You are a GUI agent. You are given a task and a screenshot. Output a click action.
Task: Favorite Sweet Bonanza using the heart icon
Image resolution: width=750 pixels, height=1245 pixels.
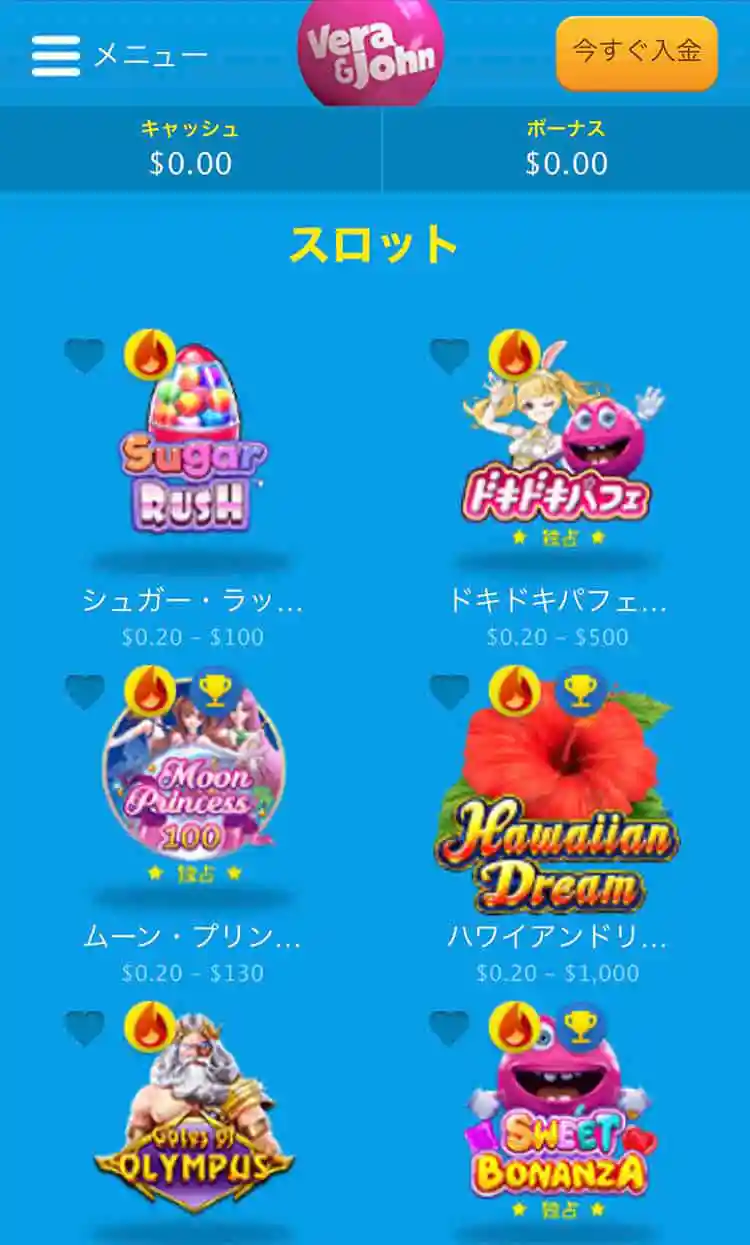tap(449, 1027)
